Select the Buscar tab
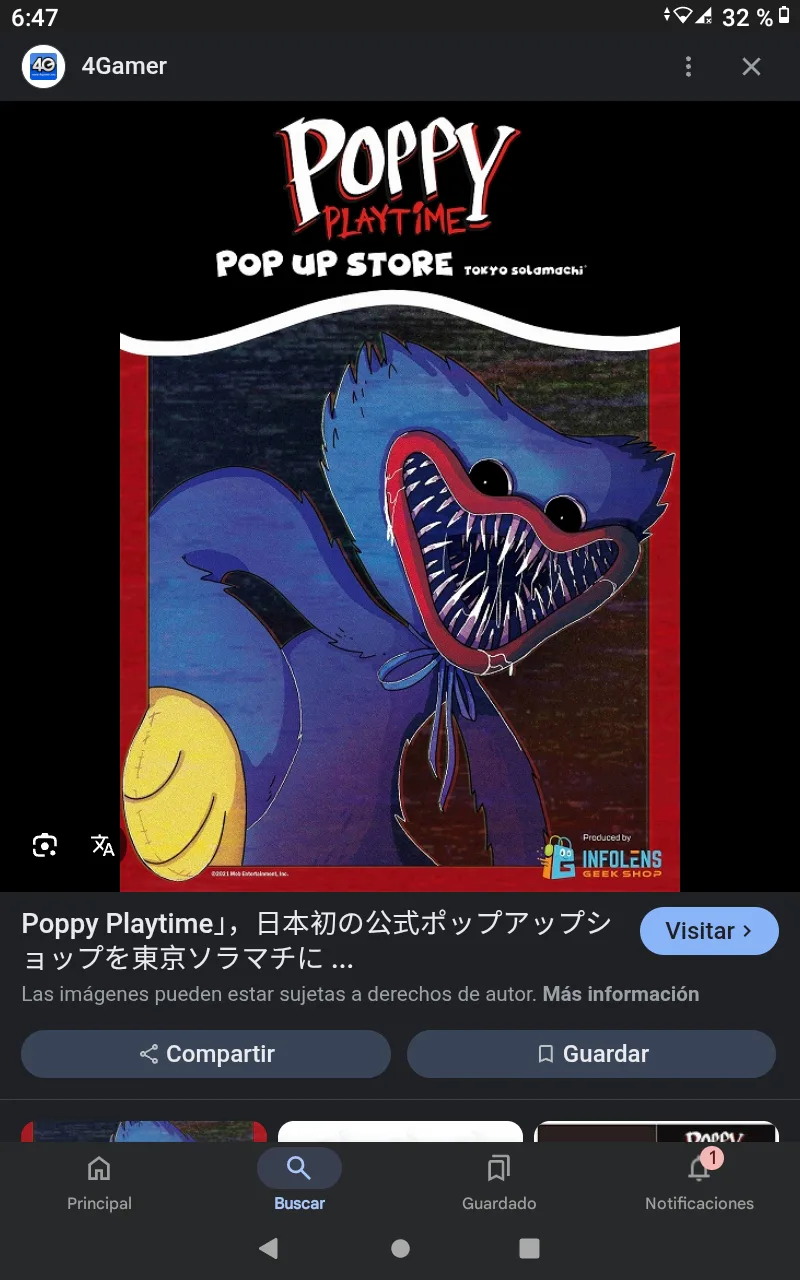 point(299,1182)
